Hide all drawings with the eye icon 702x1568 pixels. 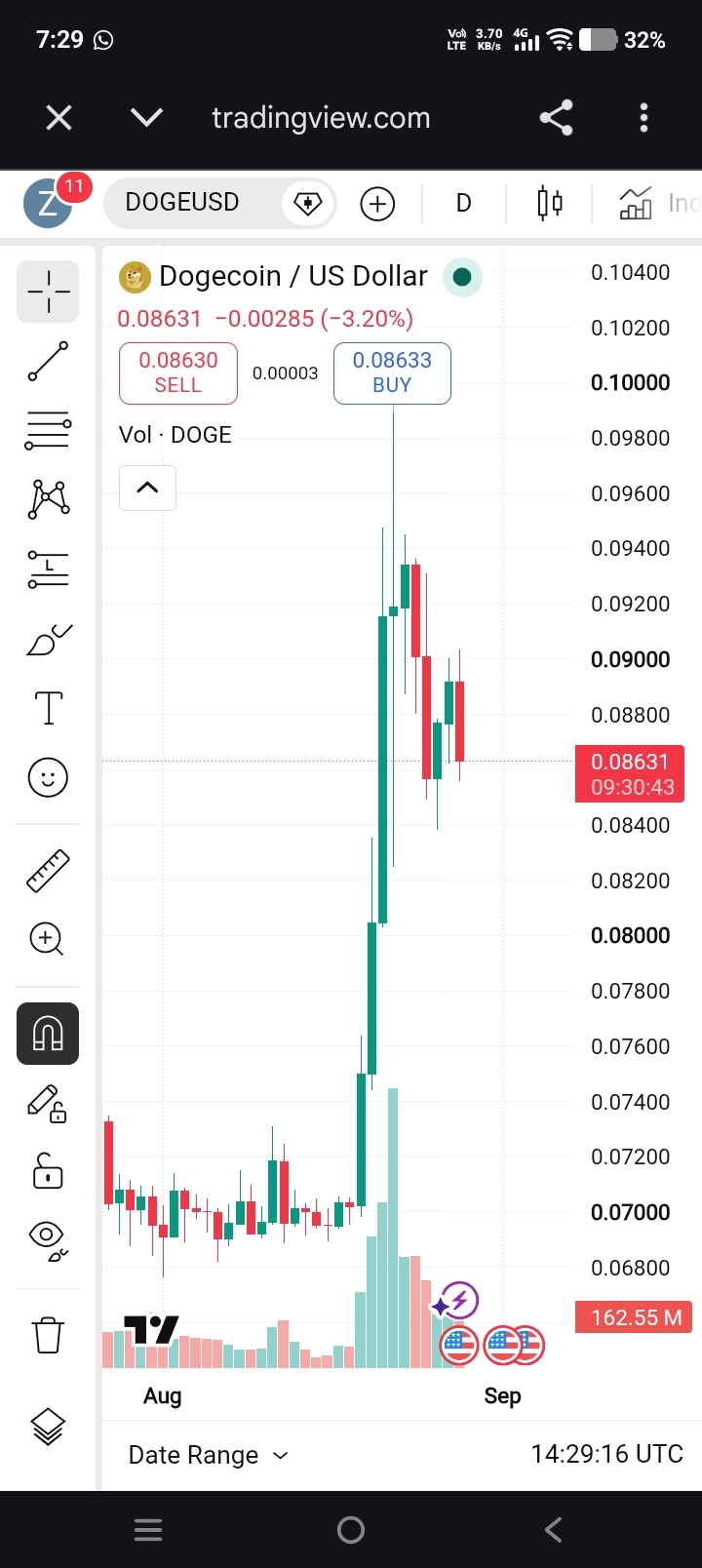point(48,1239)
